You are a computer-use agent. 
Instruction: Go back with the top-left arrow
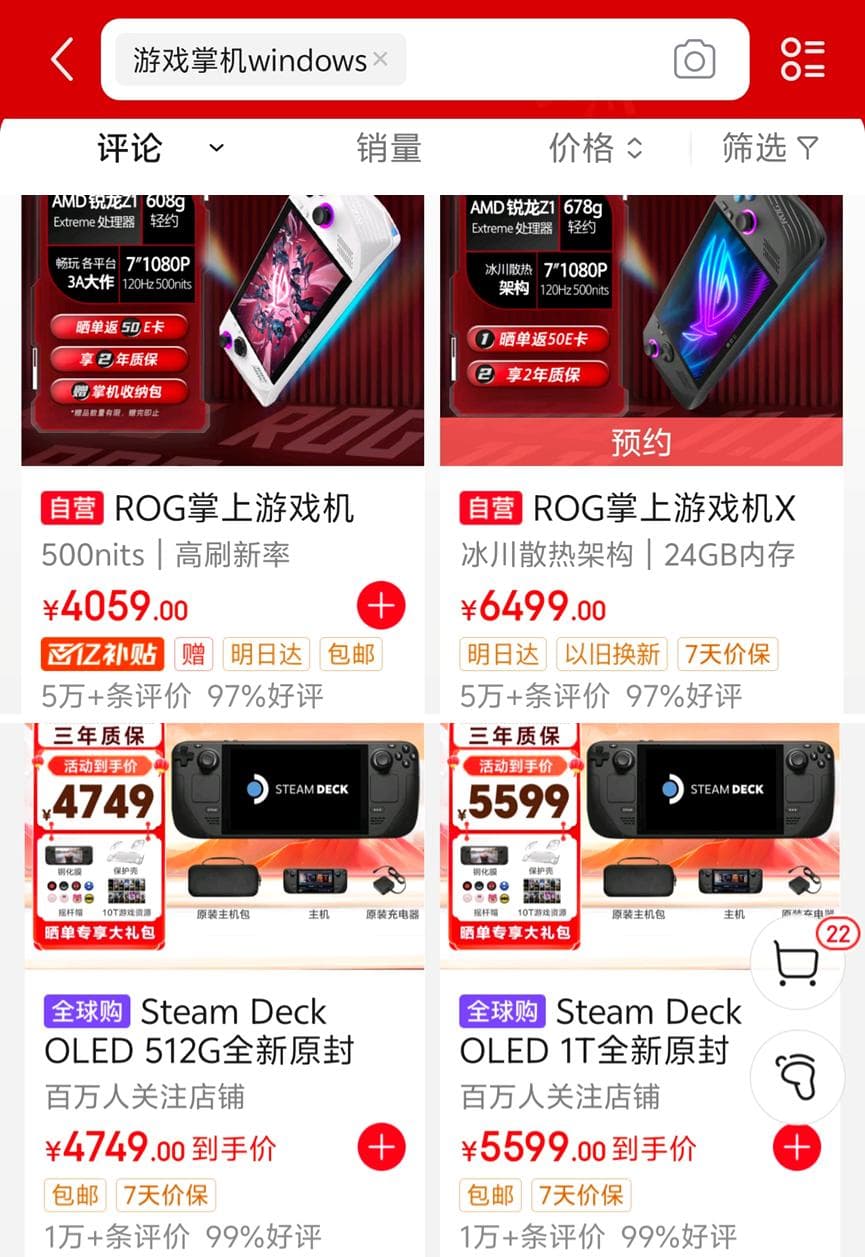(x=62, y=60)
